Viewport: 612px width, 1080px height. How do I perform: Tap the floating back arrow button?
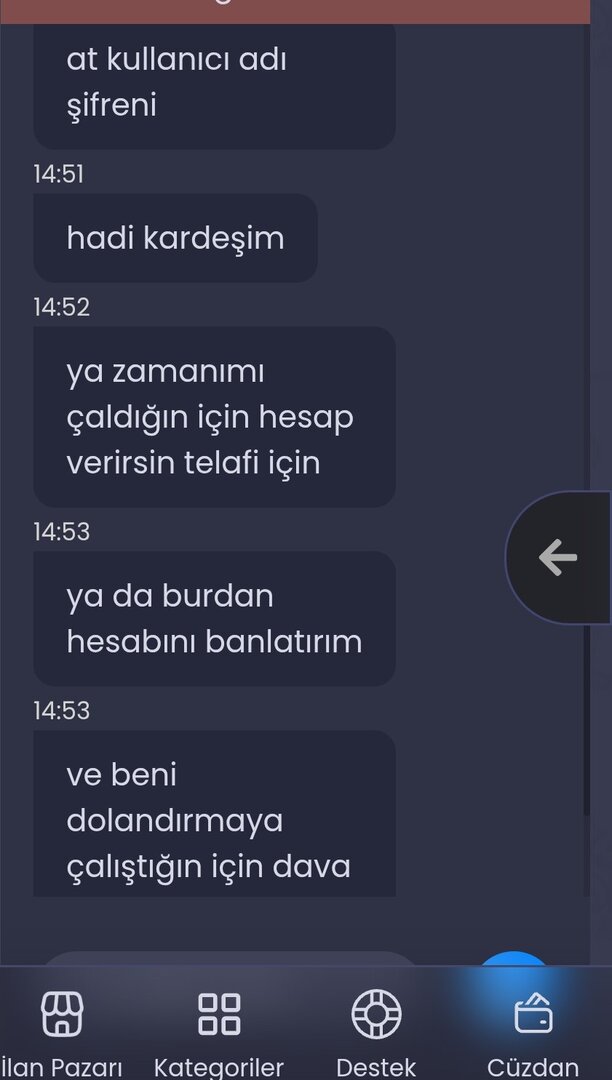pos(559,557)
